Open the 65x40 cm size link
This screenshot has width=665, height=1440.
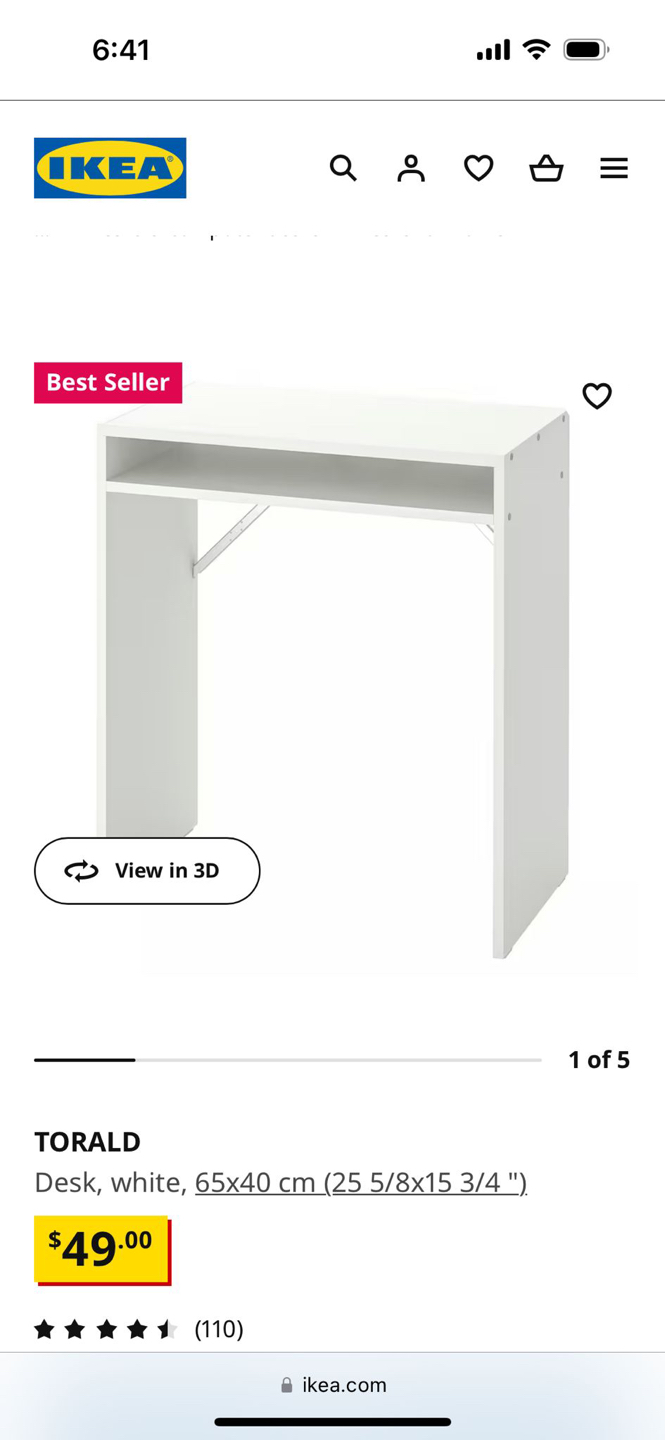pyautogui.click(x=360, y=1182)
